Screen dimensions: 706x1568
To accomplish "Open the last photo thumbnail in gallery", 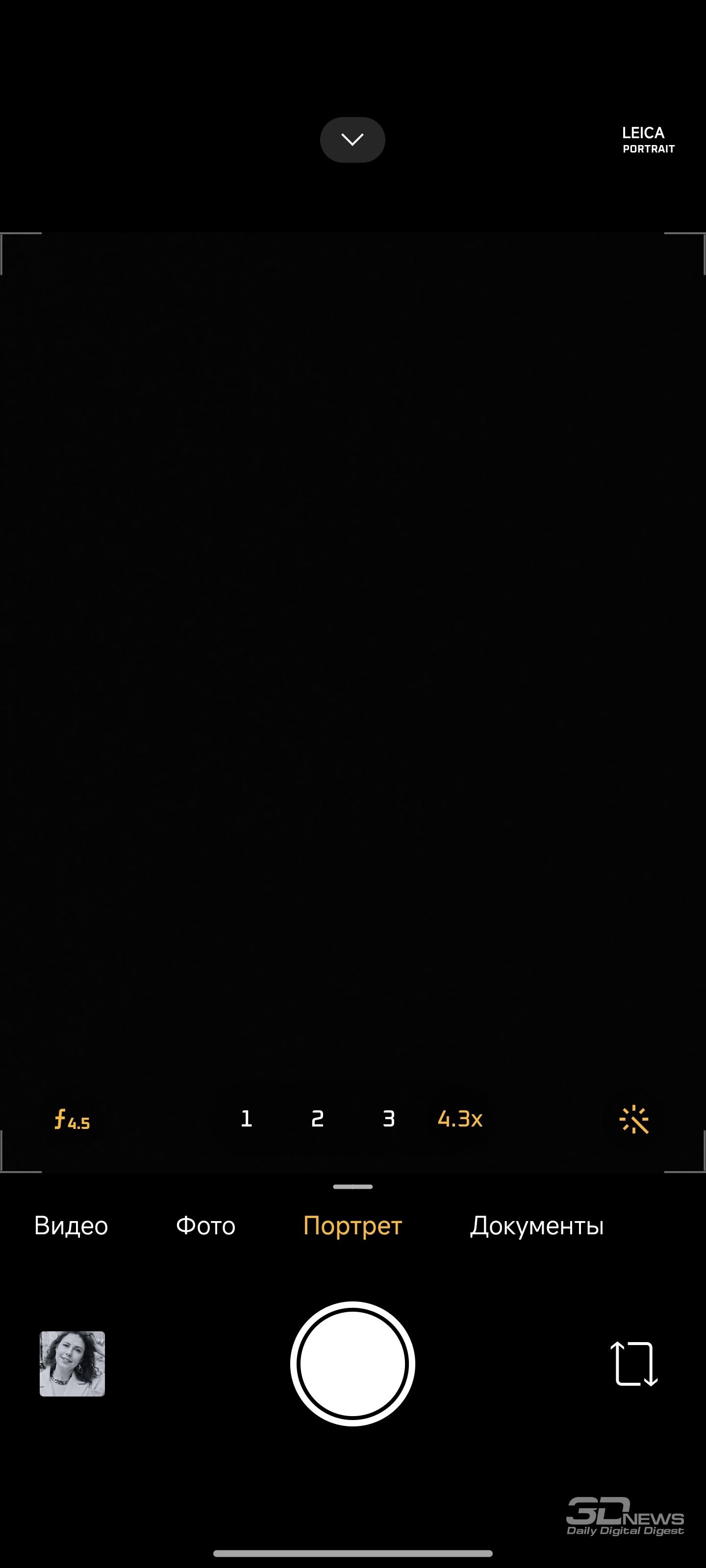I will pyautogui.click(x=73, y=1364).
